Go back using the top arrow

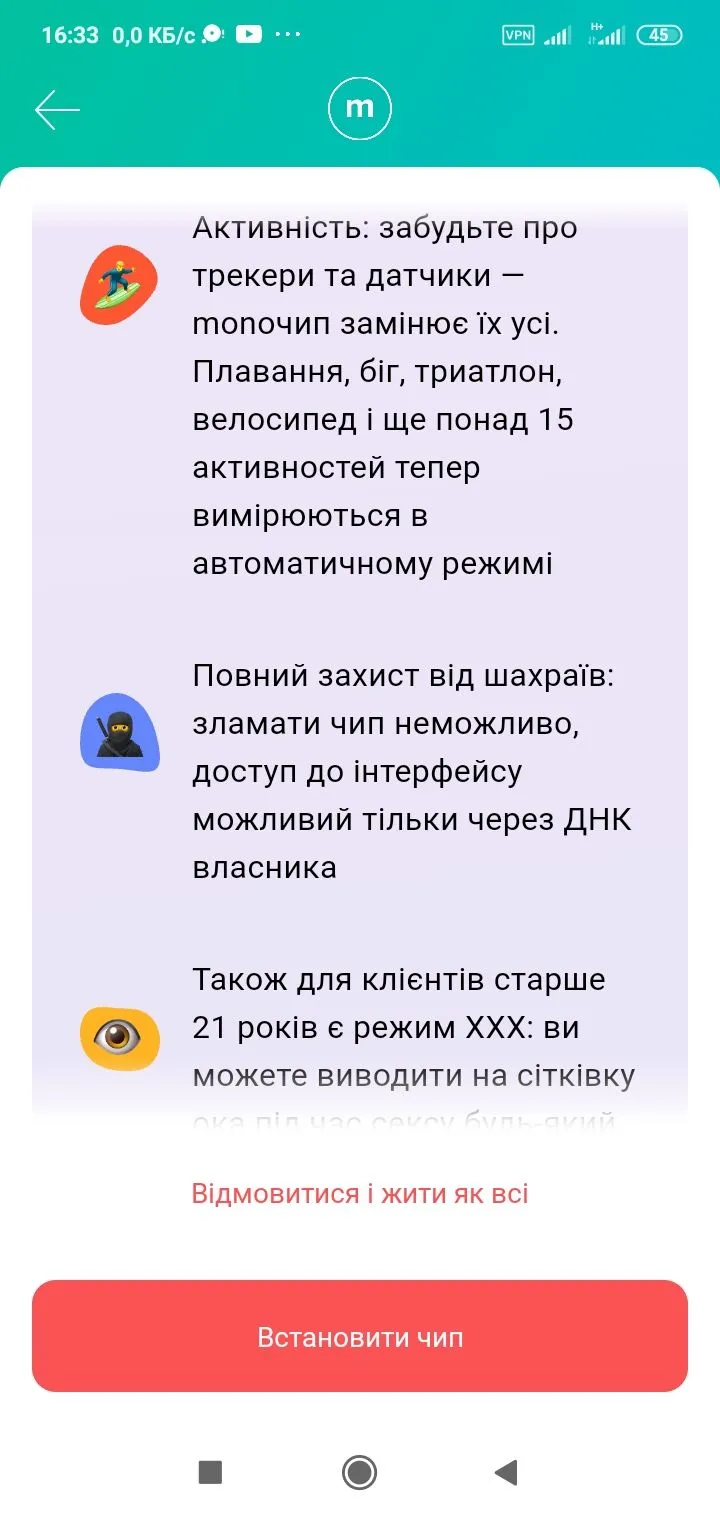click(x=57, y=110)
